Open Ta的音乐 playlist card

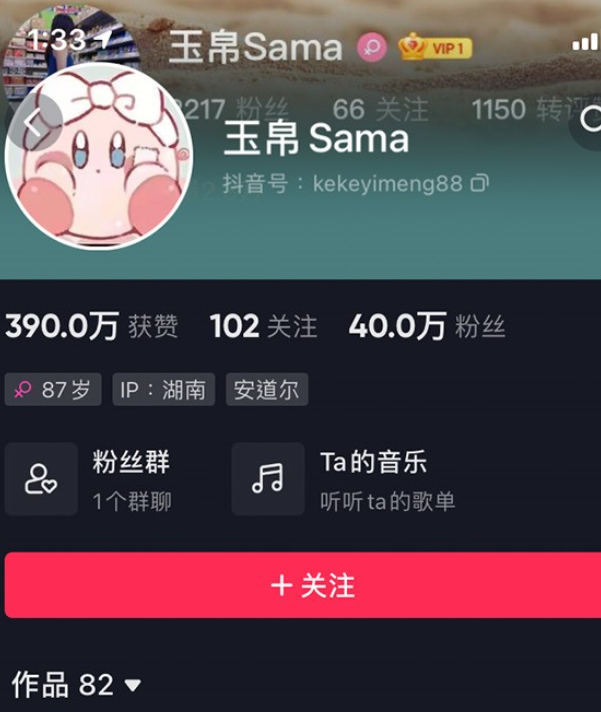[x=345, y=479]
